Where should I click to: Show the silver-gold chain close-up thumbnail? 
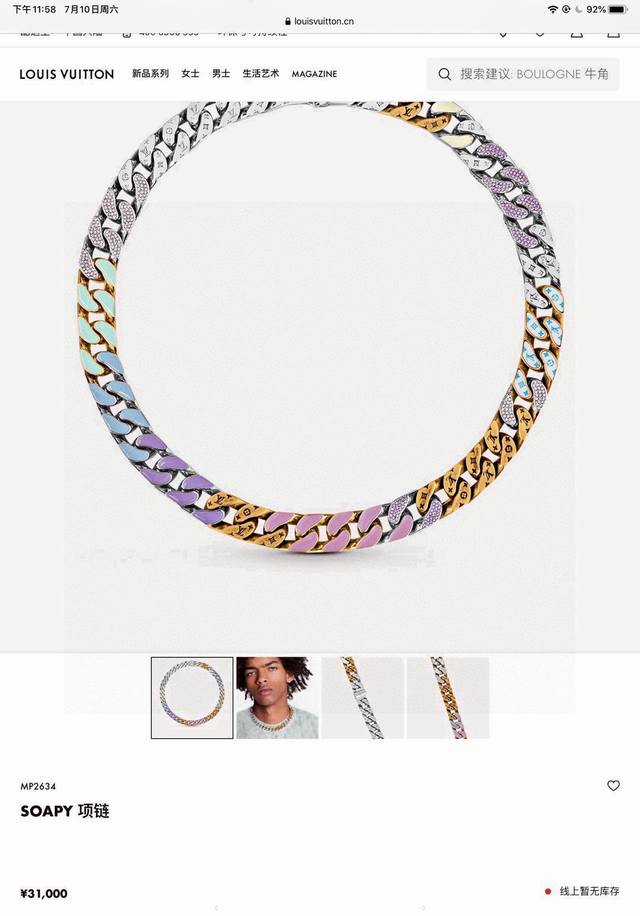tap(363, 698)
